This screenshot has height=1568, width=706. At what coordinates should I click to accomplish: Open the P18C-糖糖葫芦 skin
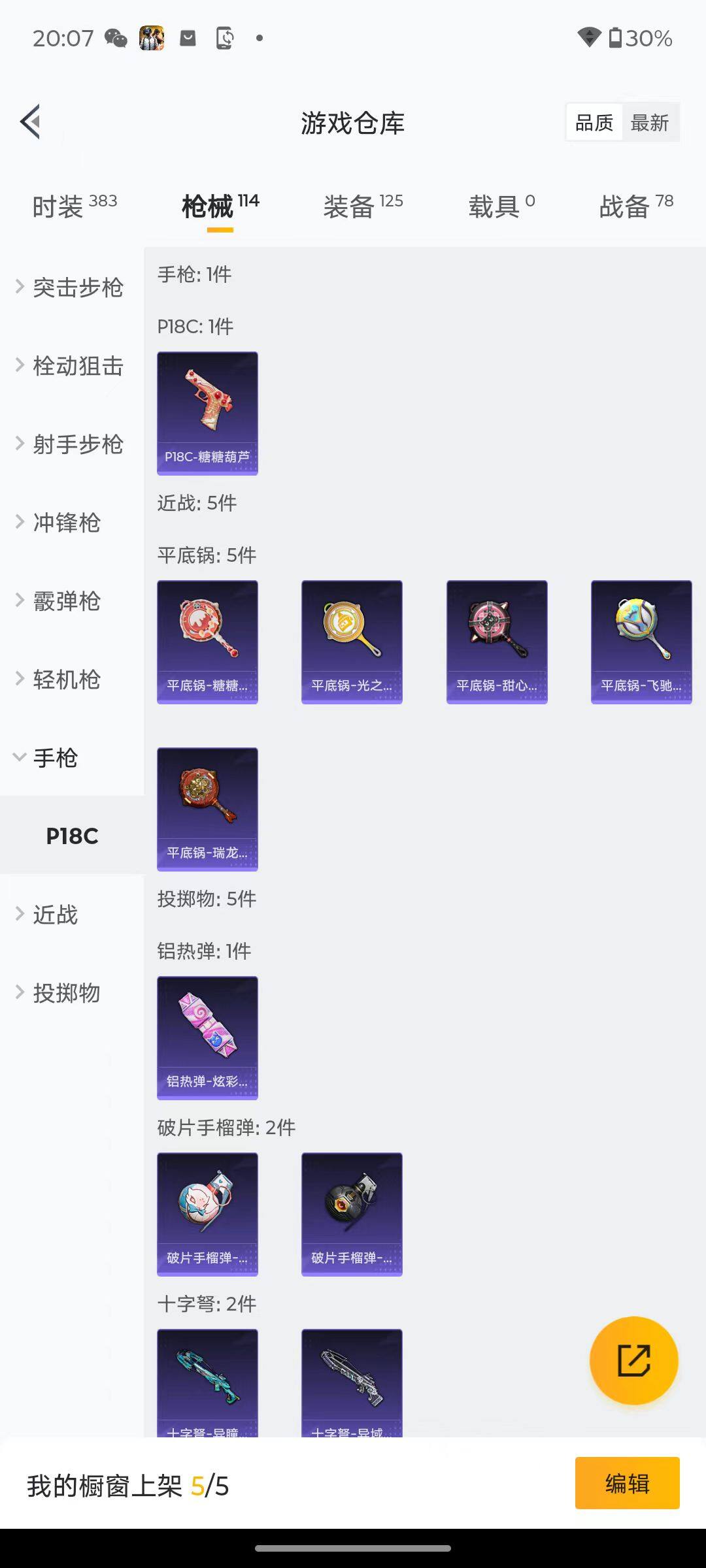pos(207,413)
